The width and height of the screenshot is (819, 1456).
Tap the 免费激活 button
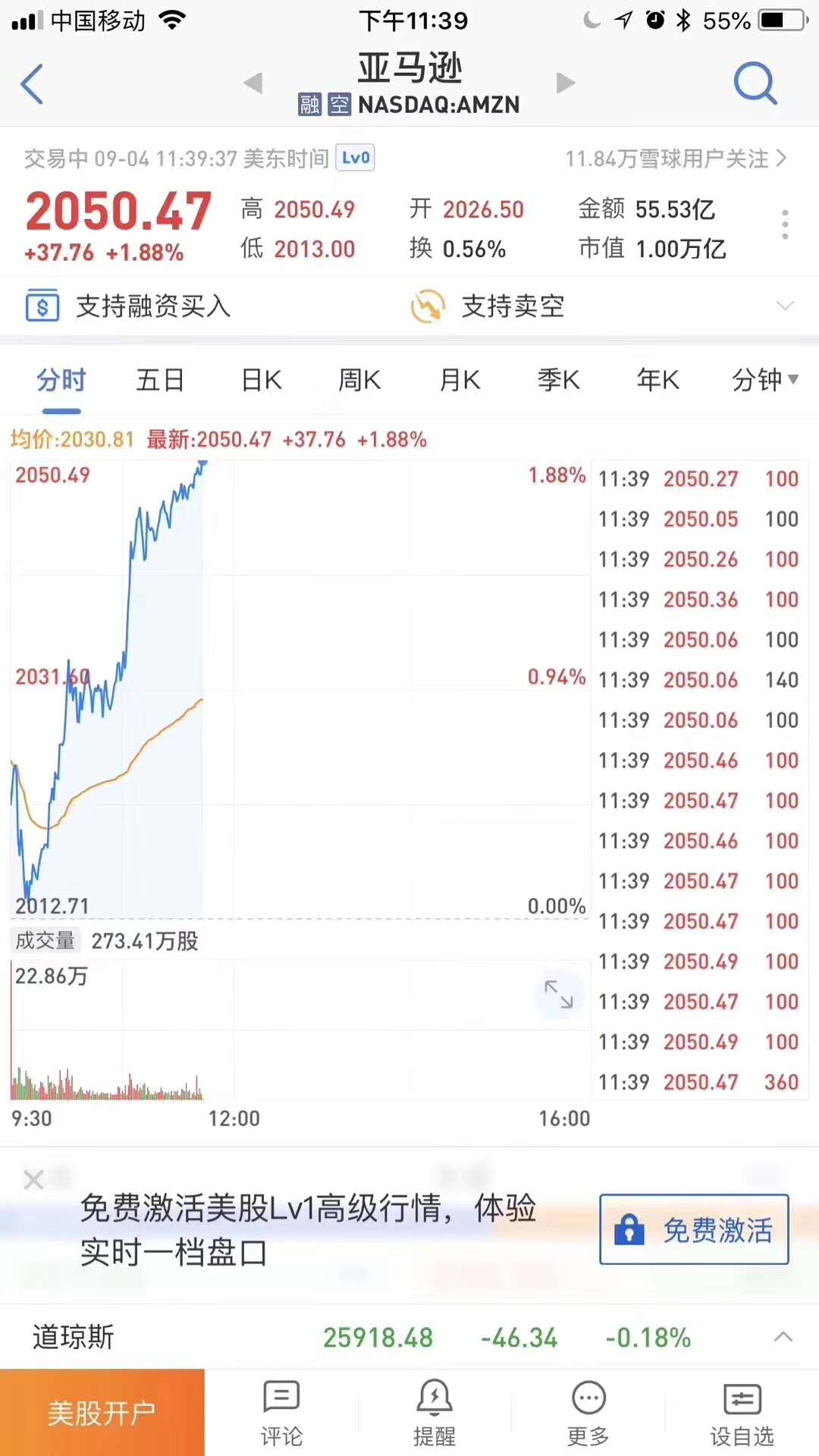(x=694, y=1229)
